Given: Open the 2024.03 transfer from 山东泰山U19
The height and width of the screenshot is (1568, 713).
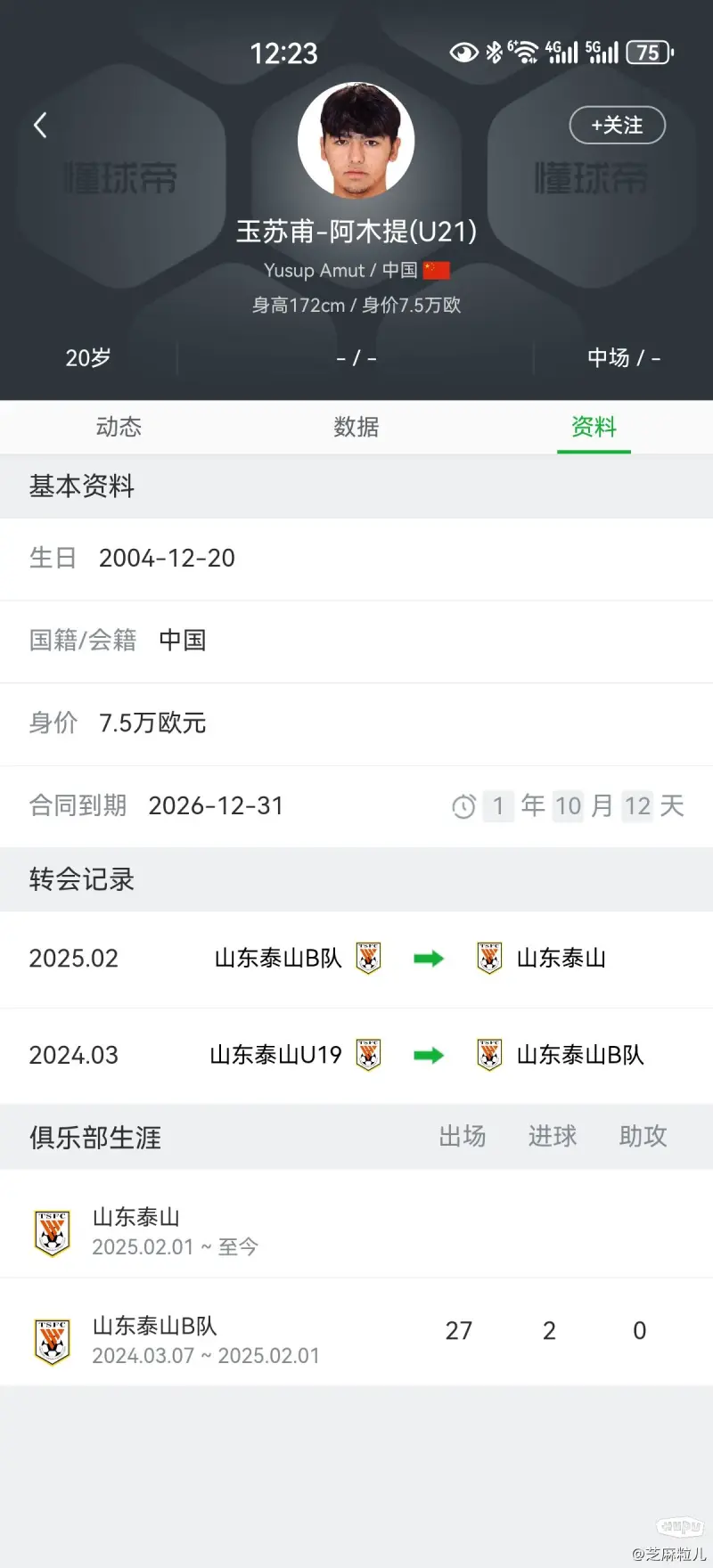Looking at the screenshot, I should [x=356, y=1056].
